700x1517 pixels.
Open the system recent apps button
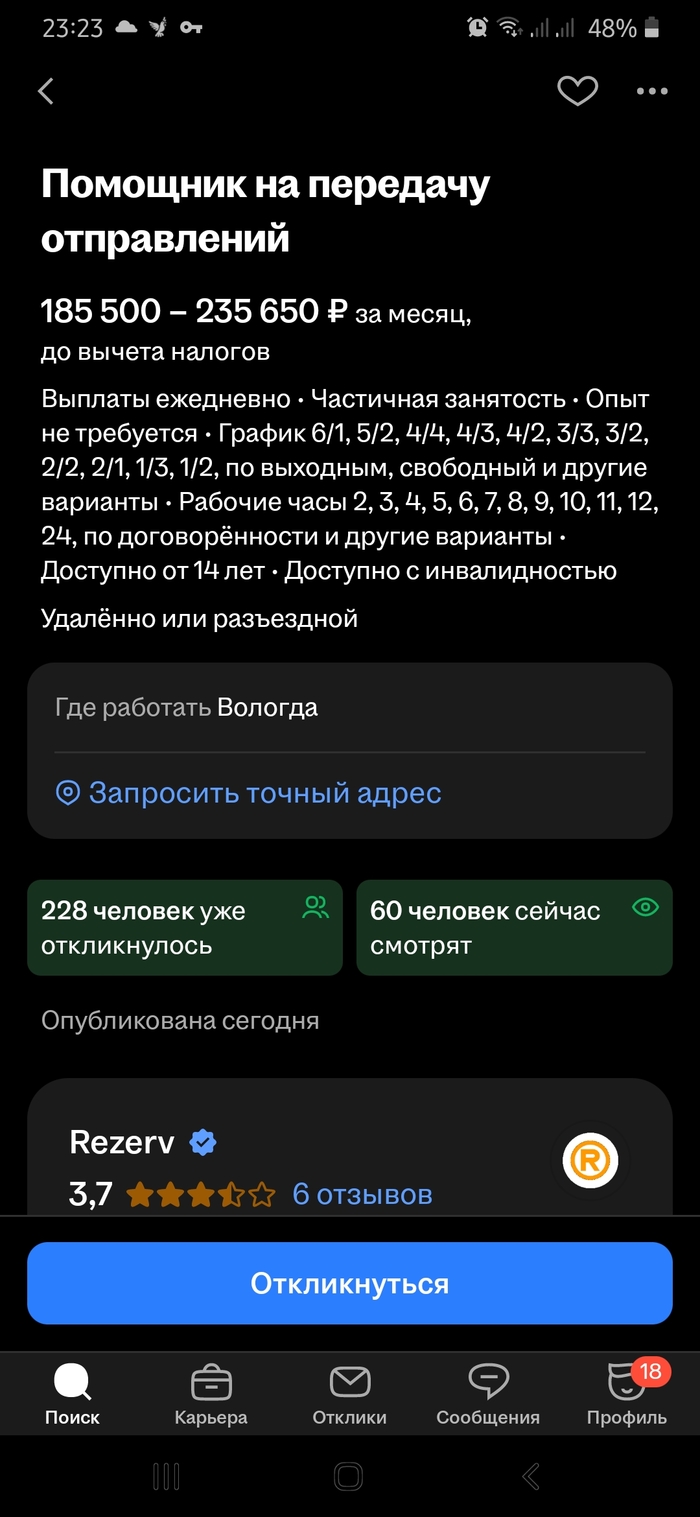(x=166, y=1476)
